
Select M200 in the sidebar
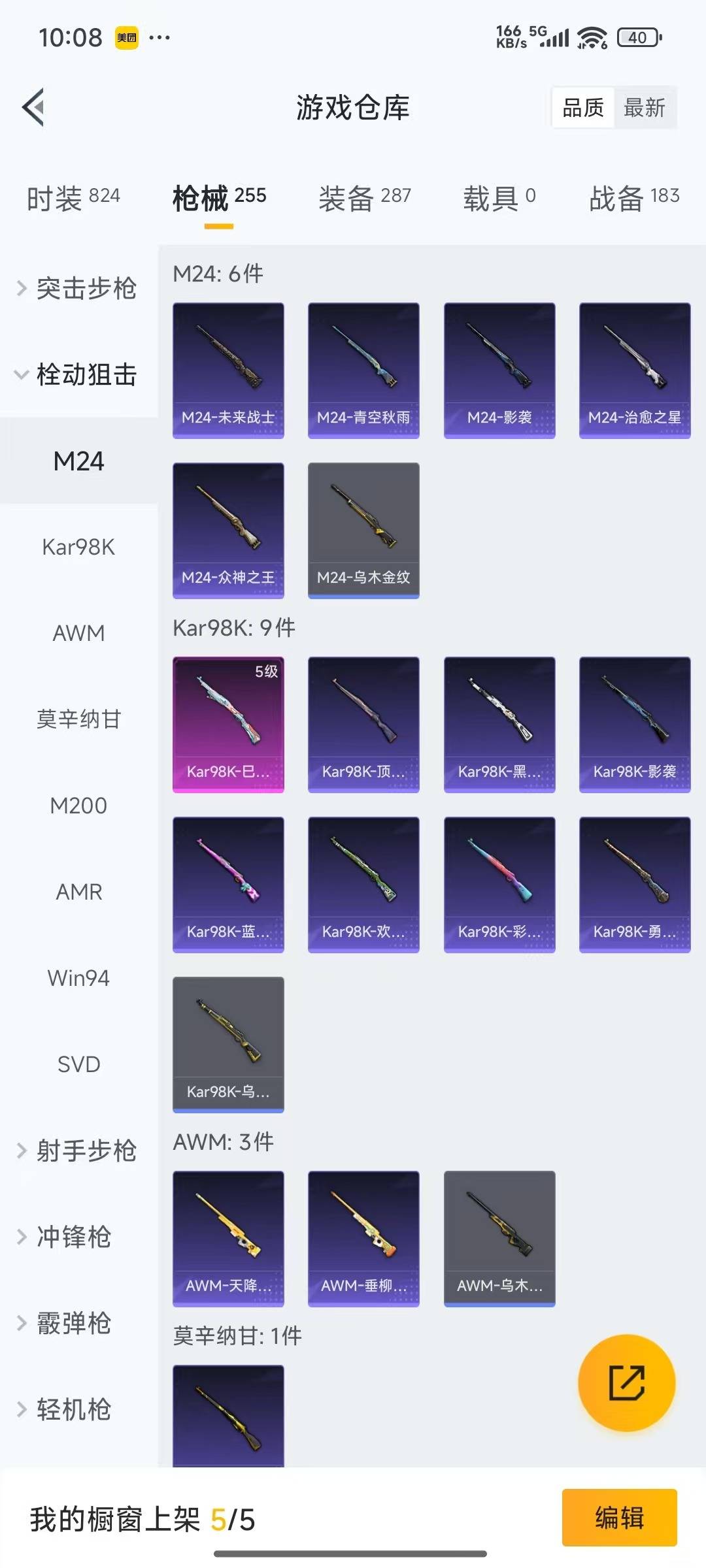click(78, 806)
